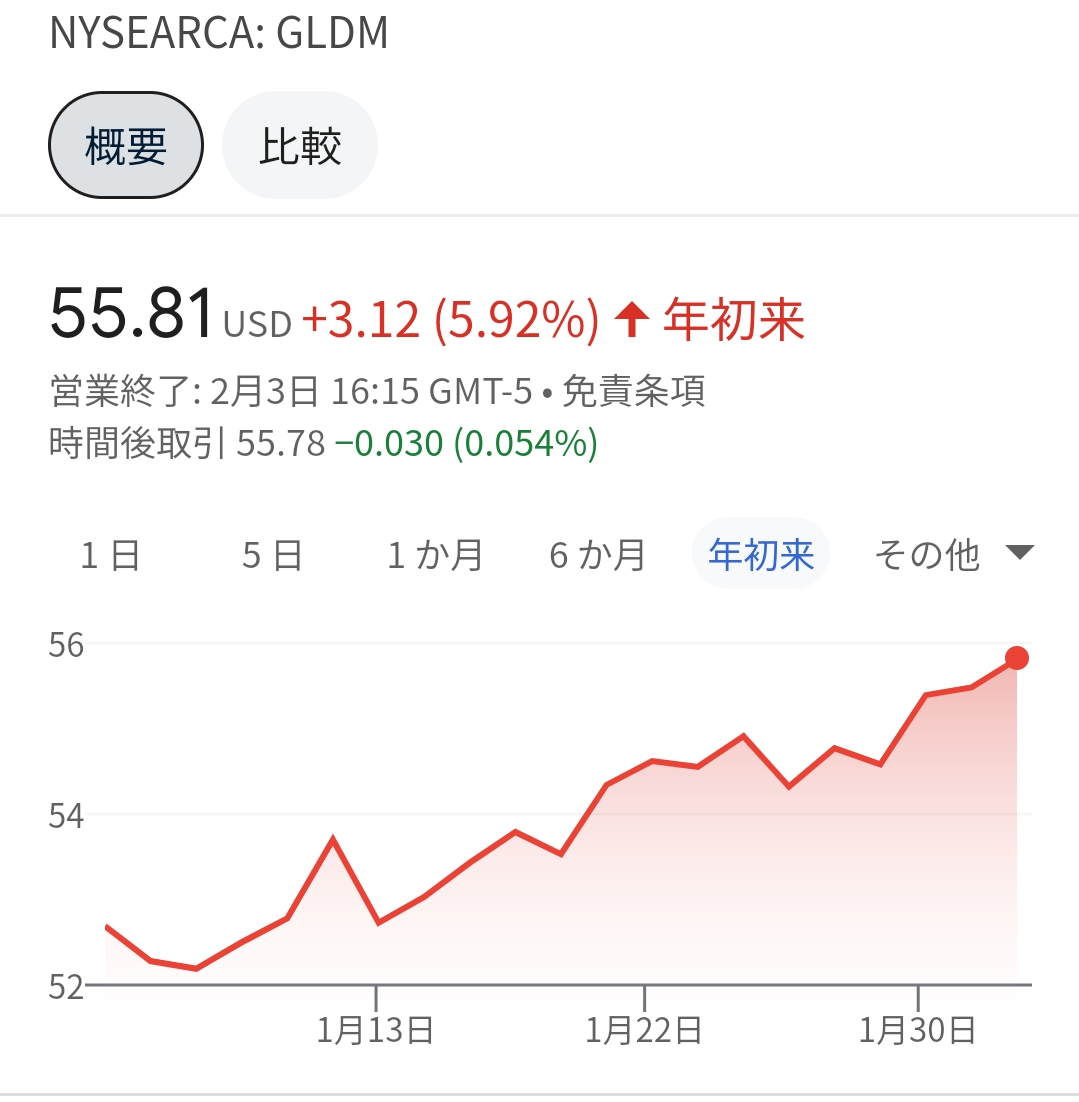Viewport: 1079px width, 1102px height.
Task: Switch chart to 5日 range
Action: pyautogui.click(x=272, y=553)
